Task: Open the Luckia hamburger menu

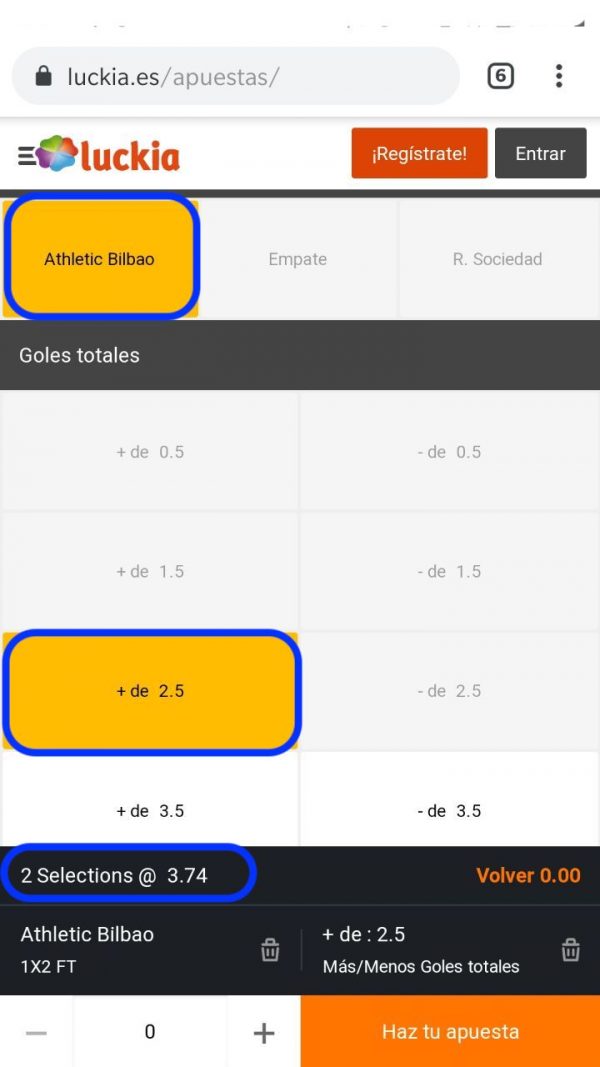Action: (x=26, y=157)
